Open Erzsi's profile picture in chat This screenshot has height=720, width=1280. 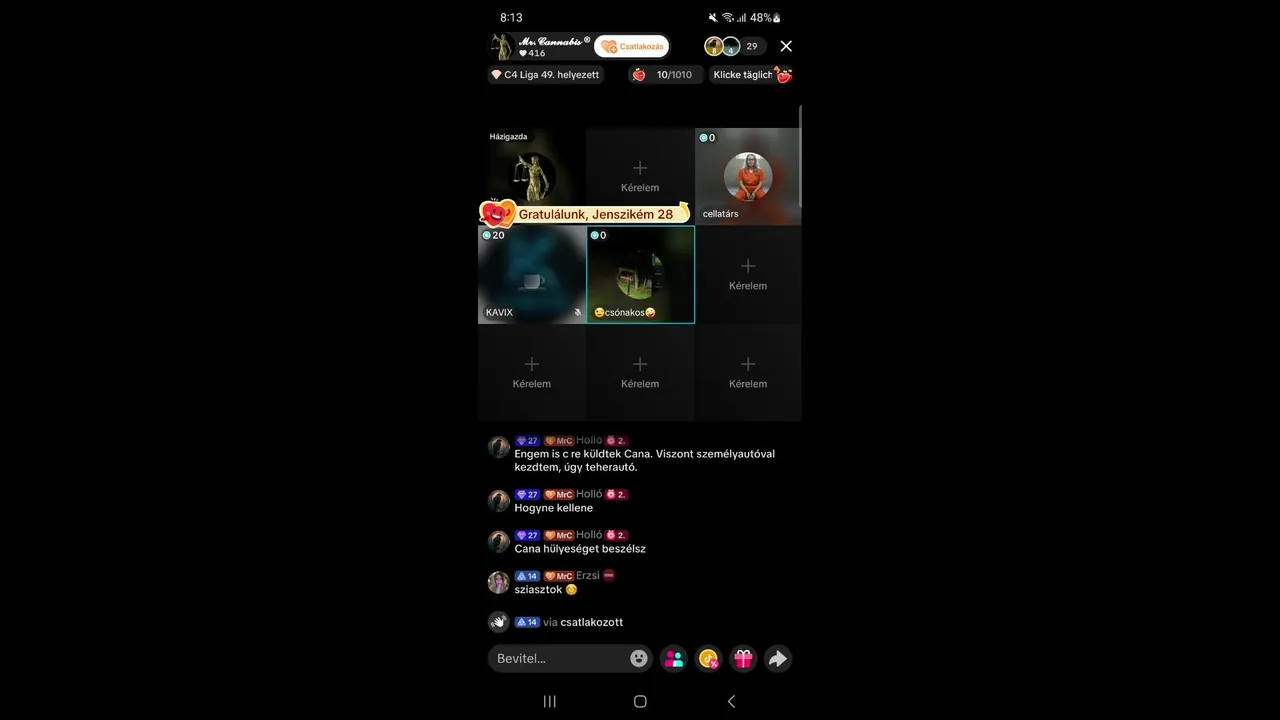point(498,582)
